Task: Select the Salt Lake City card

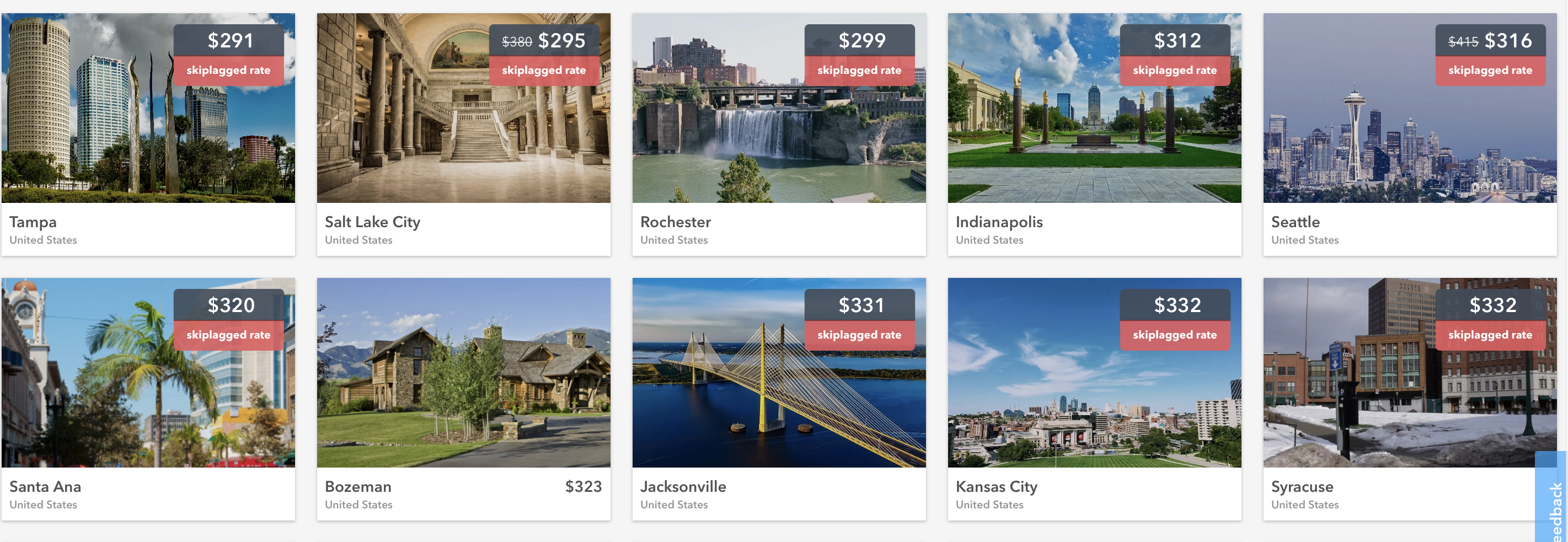Action: coord(463,134)
